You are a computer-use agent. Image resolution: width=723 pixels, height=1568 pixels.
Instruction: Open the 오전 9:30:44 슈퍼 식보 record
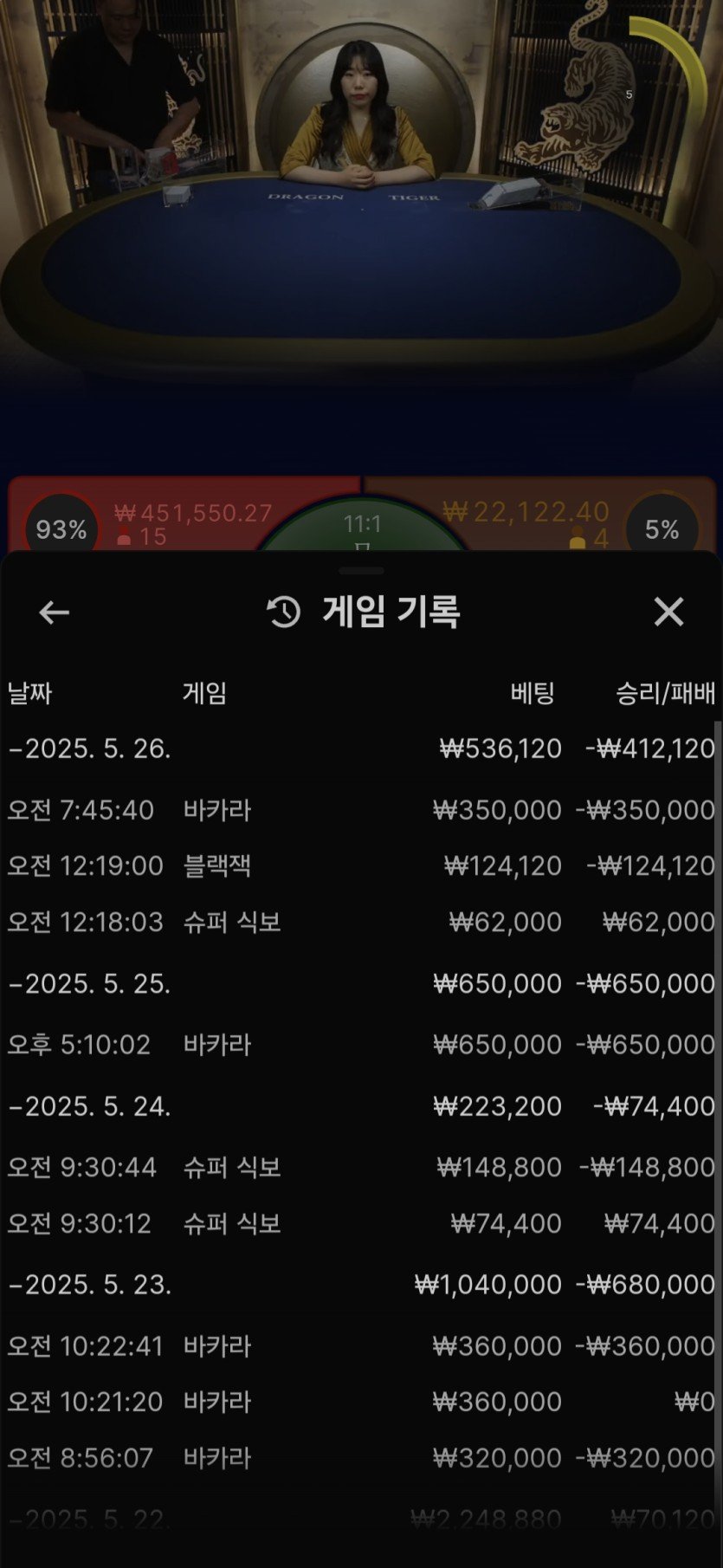(360, 1167)
